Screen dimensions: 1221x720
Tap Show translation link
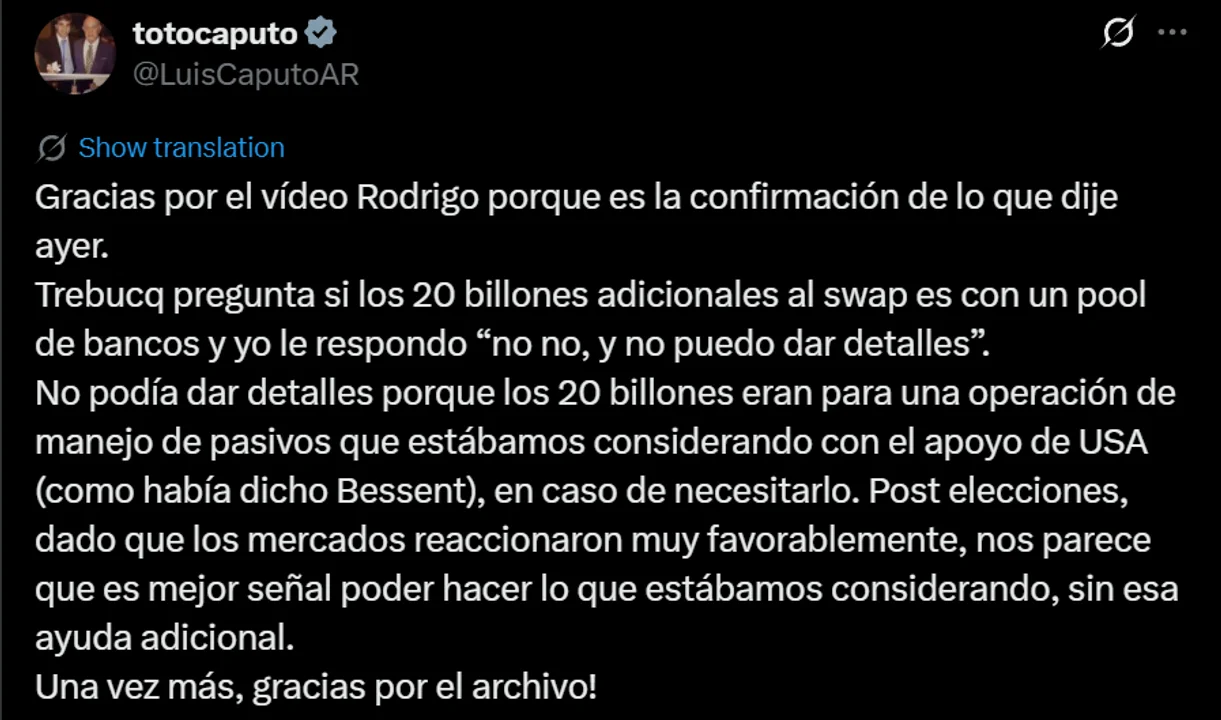pos(181,148)
